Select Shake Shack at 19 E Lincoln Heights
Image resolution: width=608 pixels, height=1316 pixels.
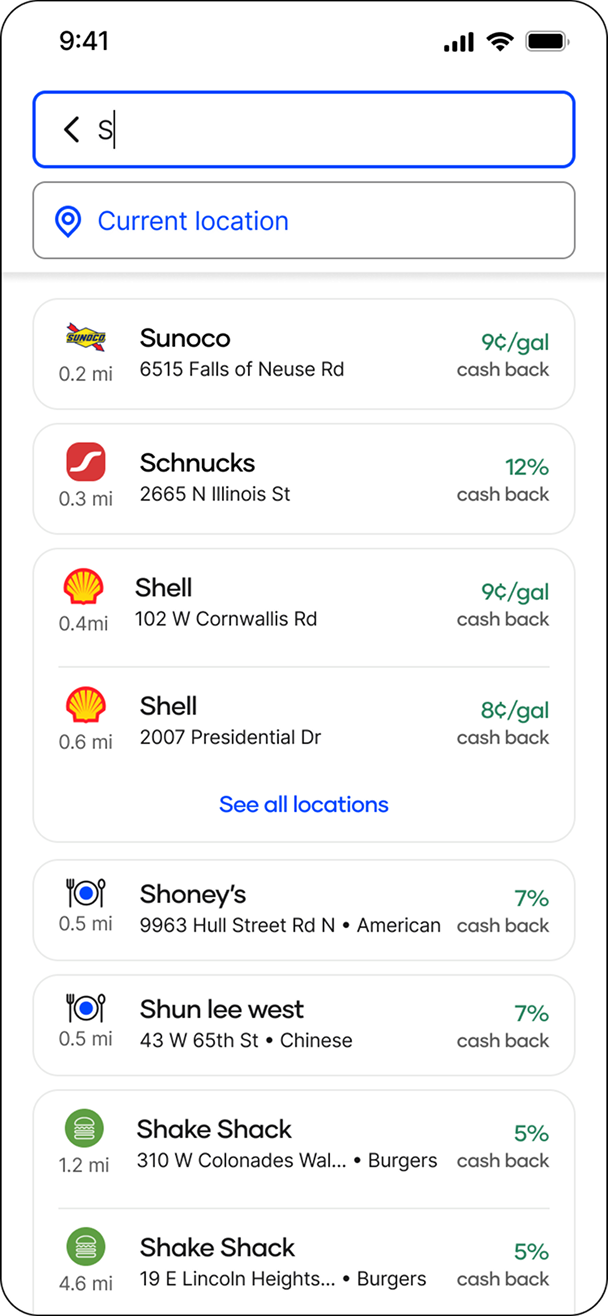point(304,1262)
